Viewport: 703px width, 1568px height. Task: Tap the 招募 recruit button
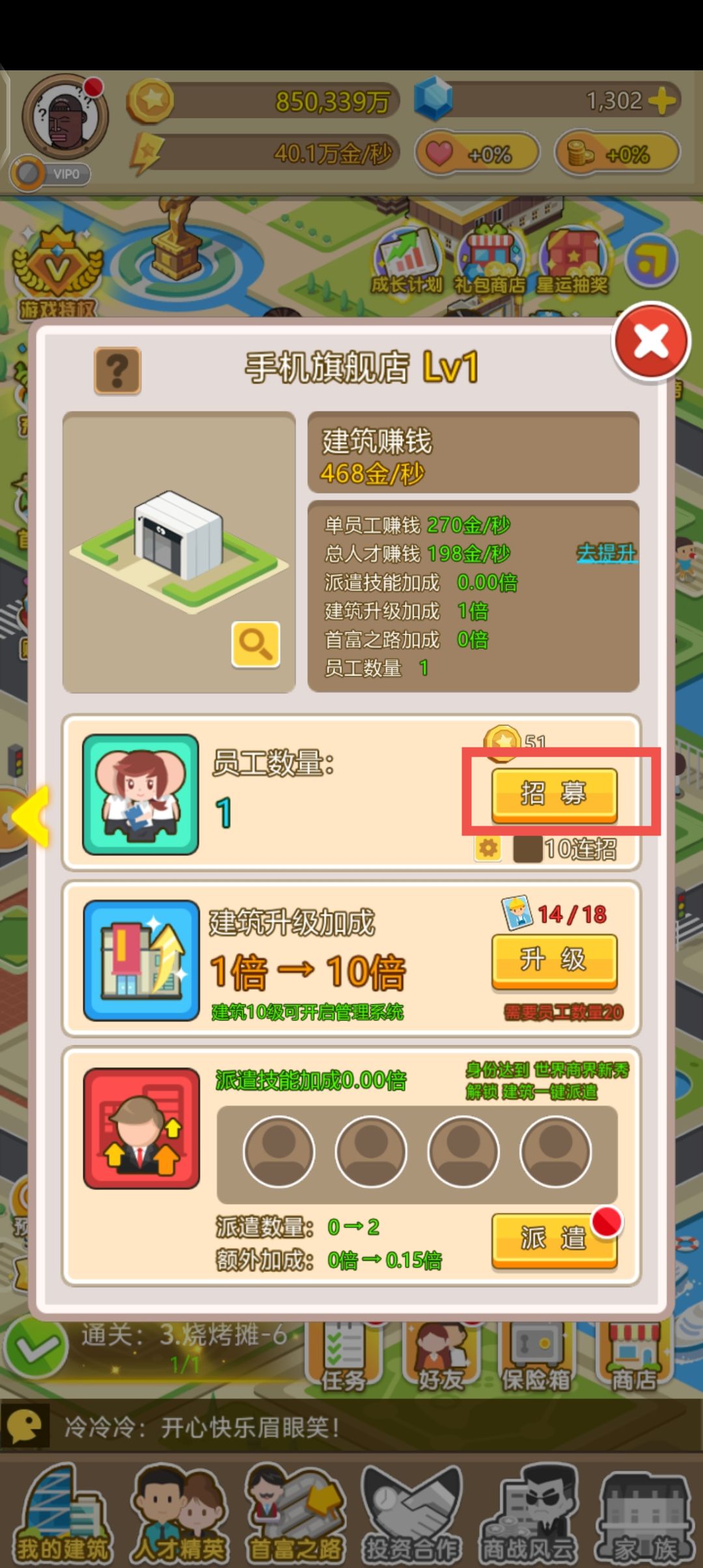click(554, 793)
